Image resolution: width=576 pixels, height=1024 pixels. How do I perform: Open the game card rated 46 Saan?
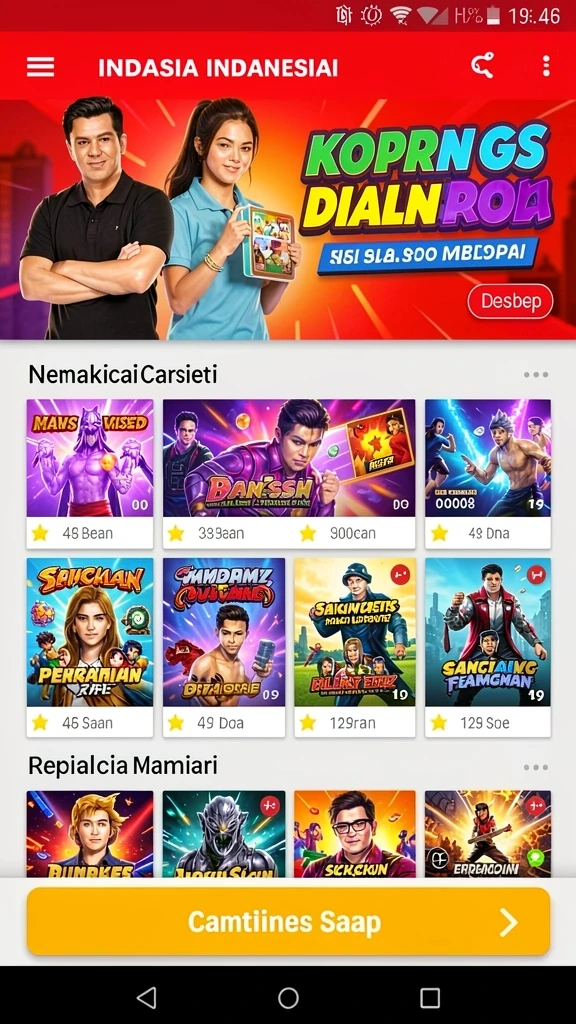90,647
